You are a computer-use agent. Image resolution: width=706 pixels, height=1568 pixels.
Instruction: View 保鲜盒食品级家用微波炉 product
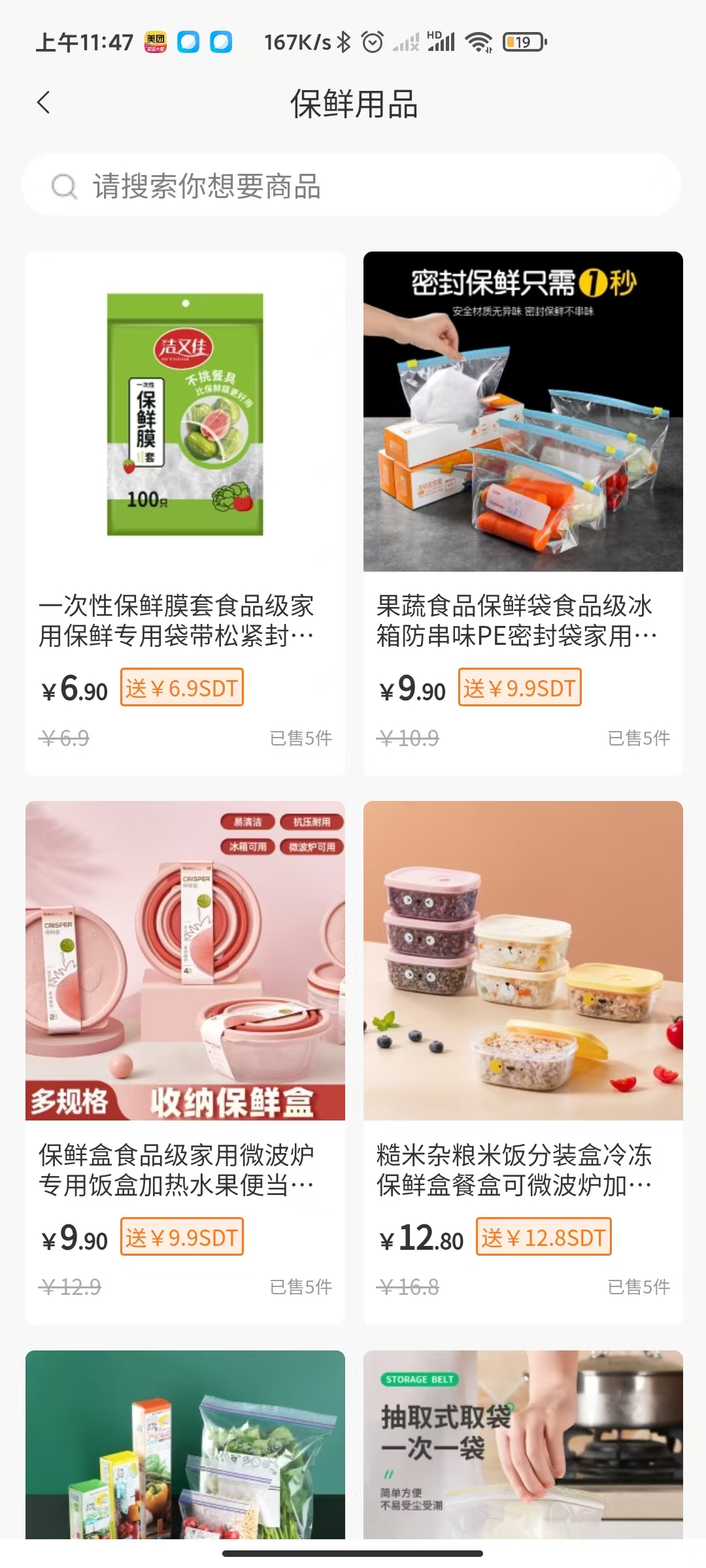185,1062
